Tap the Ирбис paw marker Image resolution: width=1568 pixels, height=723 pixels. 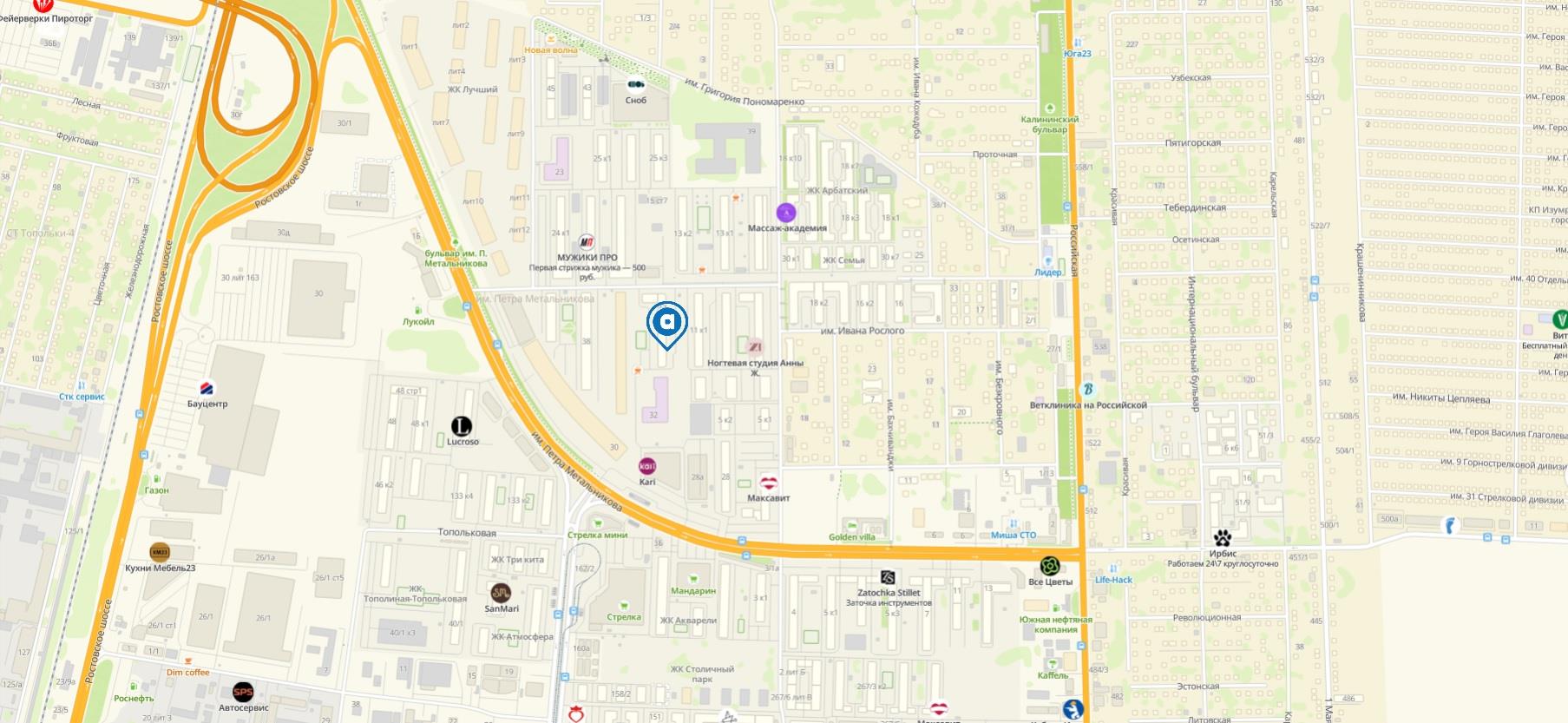1223,537
